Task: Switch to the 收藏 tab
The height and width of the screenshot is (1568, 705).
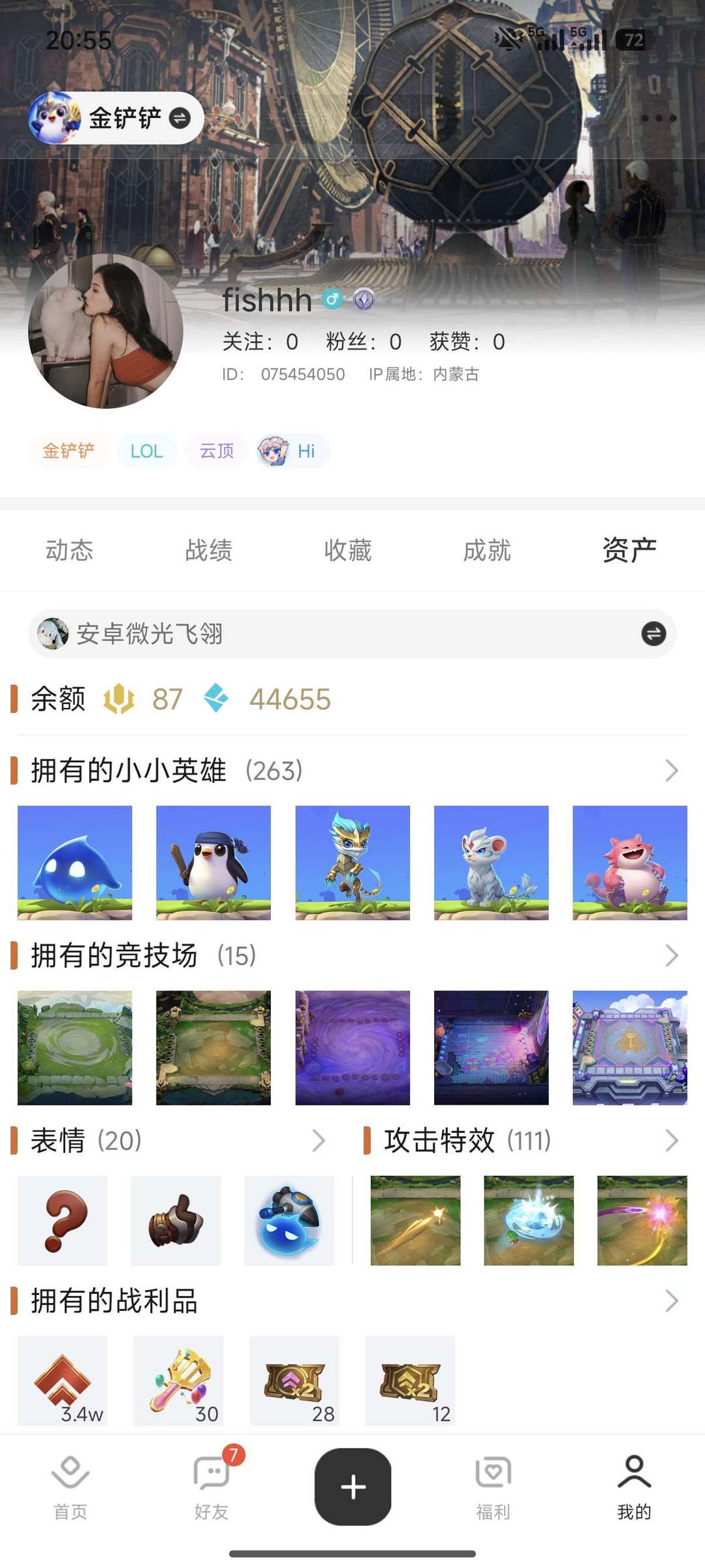Action: [x=348, y=550]
